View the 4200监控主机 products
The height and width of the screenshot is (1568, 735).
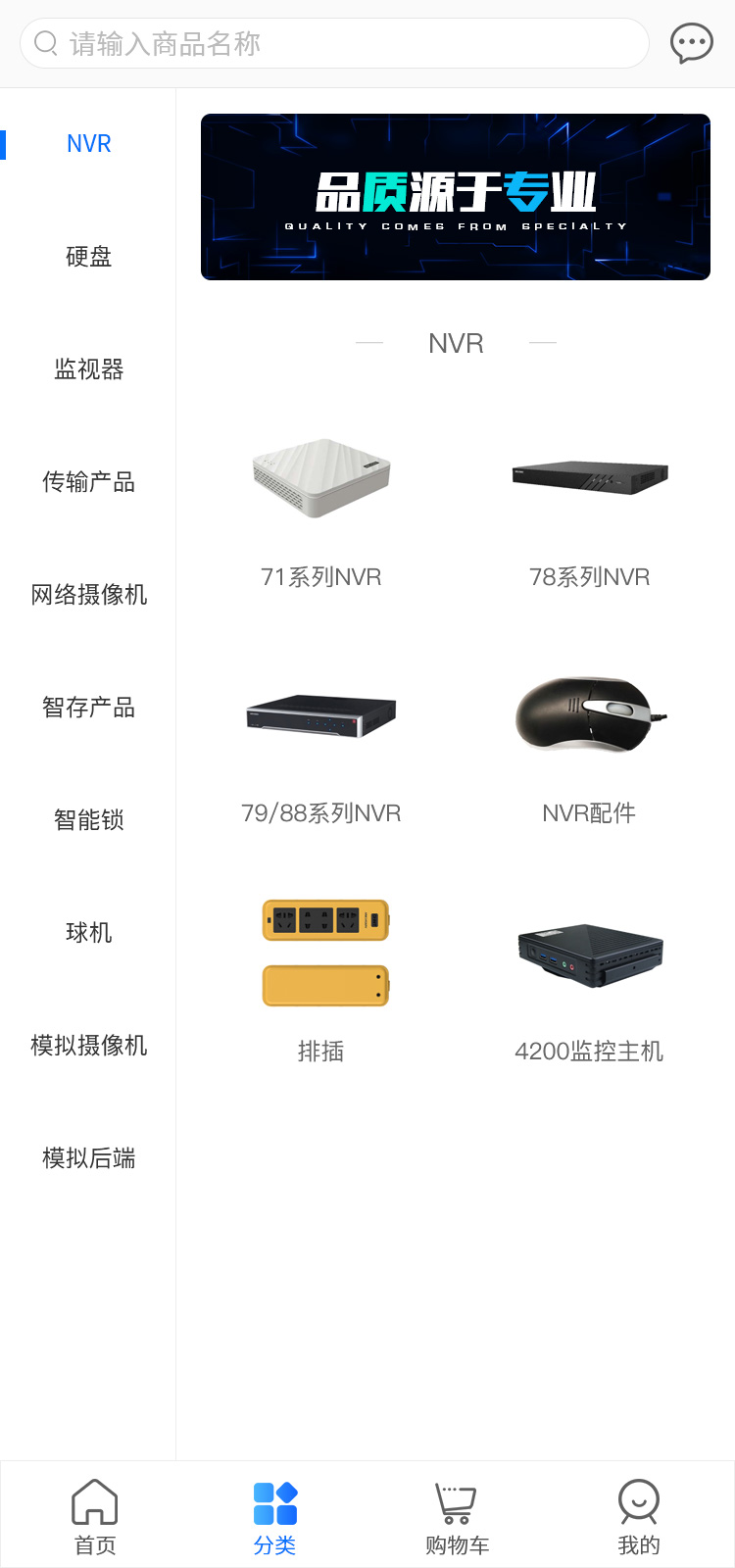click(x=590, y=980)
